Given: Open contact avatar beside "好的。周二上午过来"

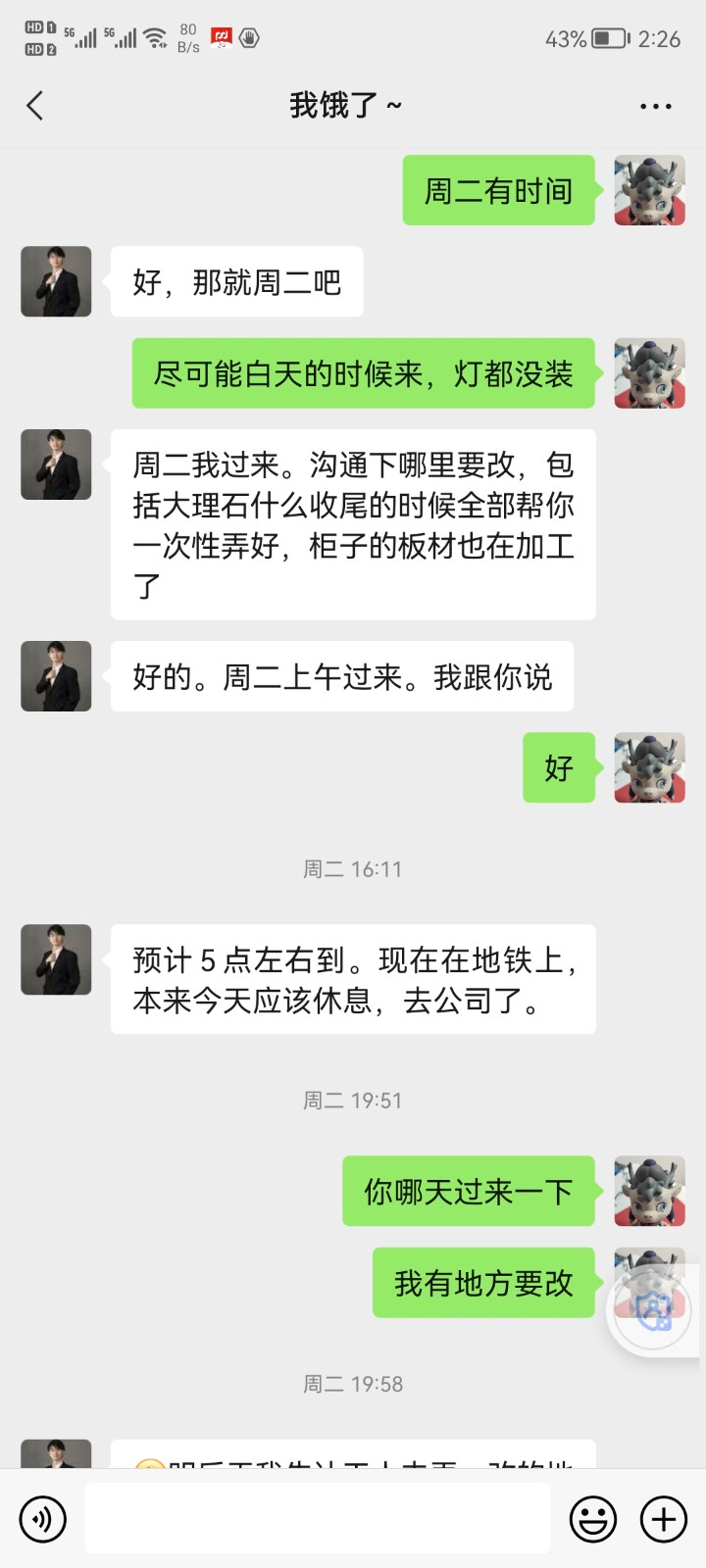Looking at the screenshot, I should click(x=57, y=676).
